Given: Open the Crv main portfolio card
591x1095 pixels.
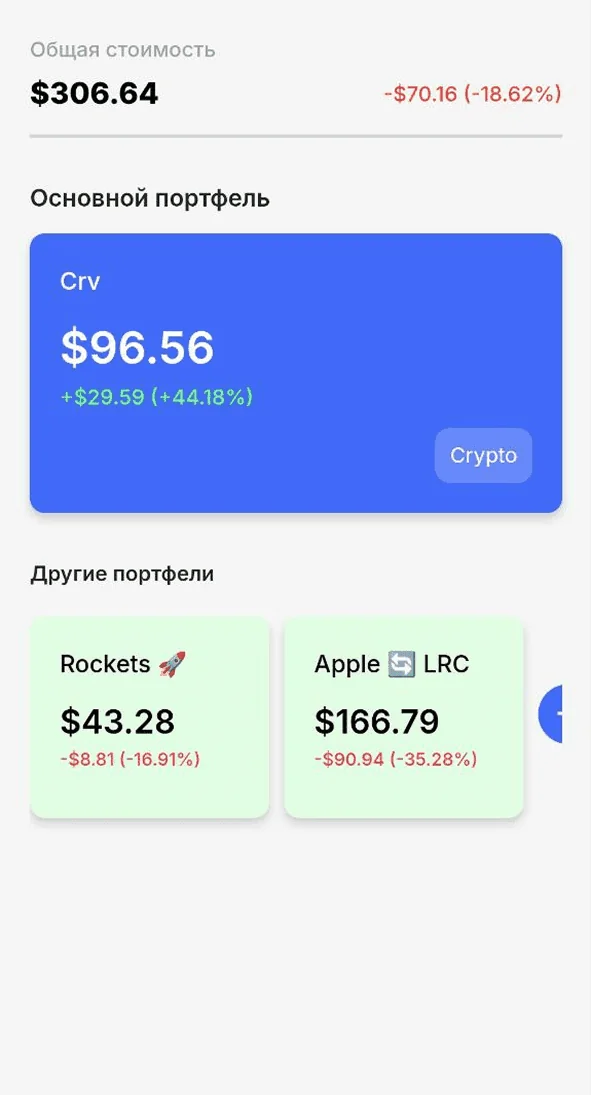Looking at the screenshot, I should [296, 373].
